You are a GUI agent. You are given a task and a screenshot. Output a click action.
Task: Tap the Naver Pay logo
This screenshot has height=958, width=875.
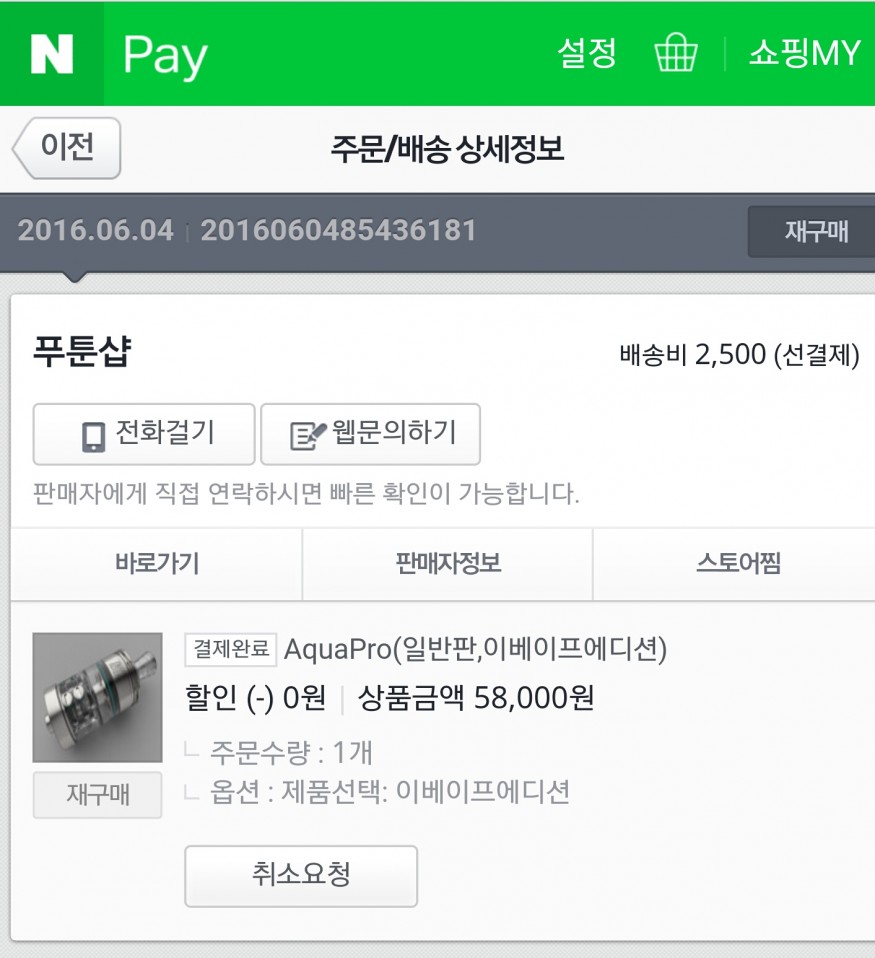tap(118, 54)
